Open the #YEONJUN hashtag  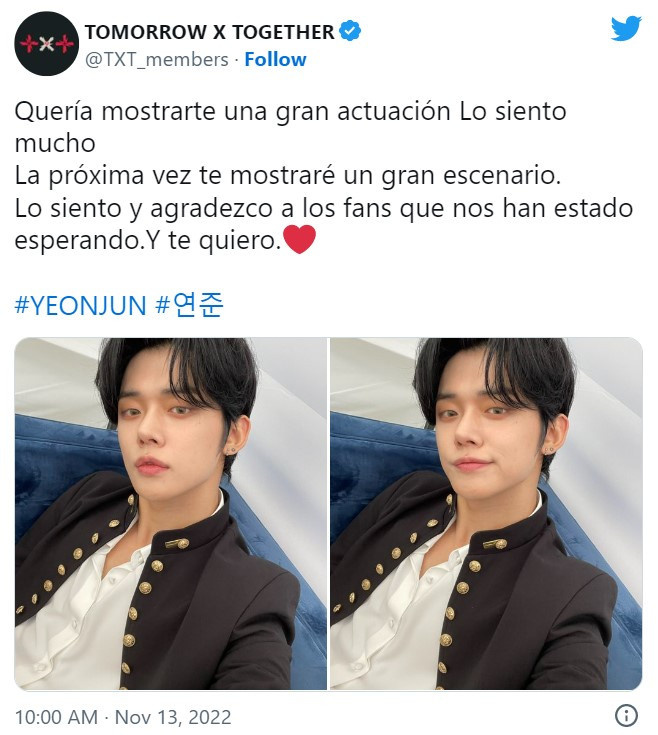point(81,305)
